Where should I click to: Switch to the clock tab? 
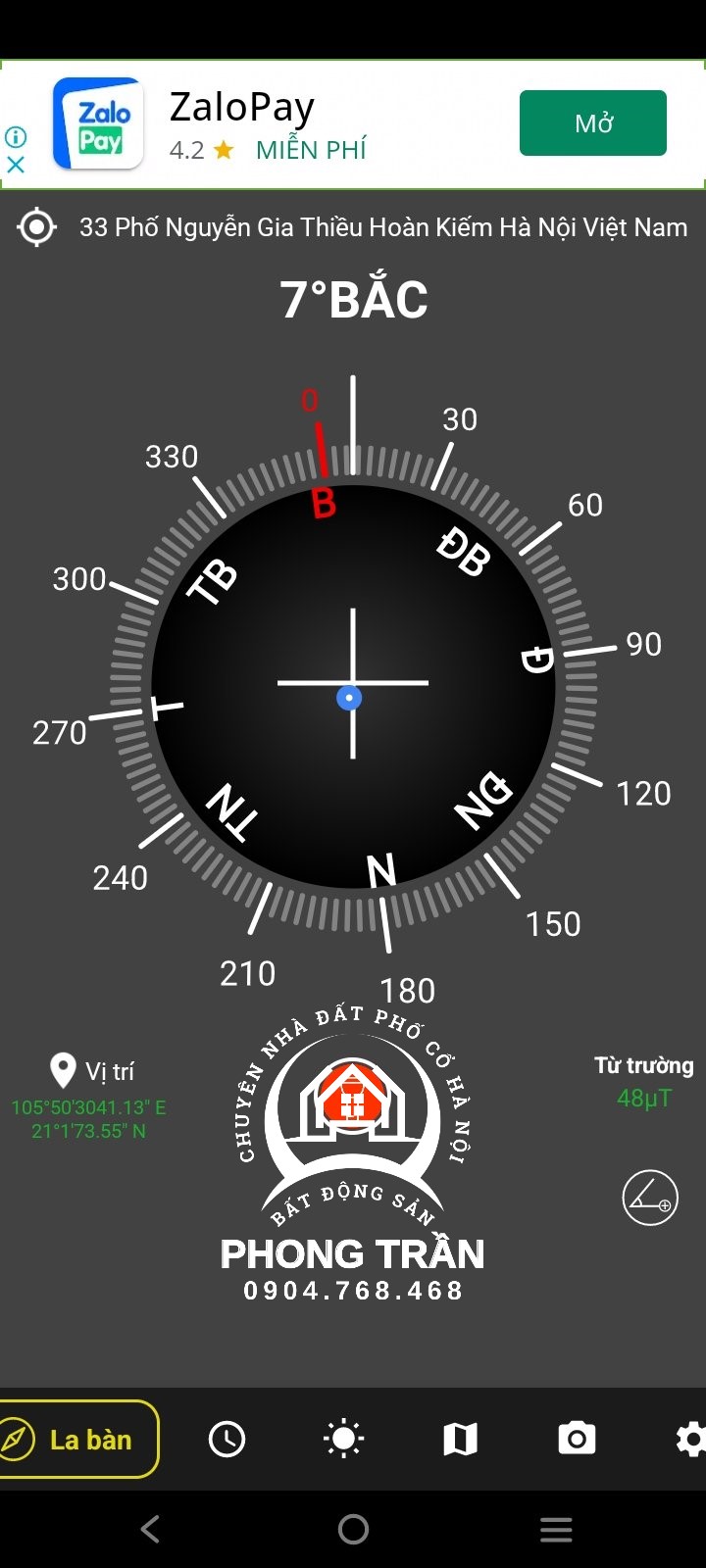point(227,1439)
